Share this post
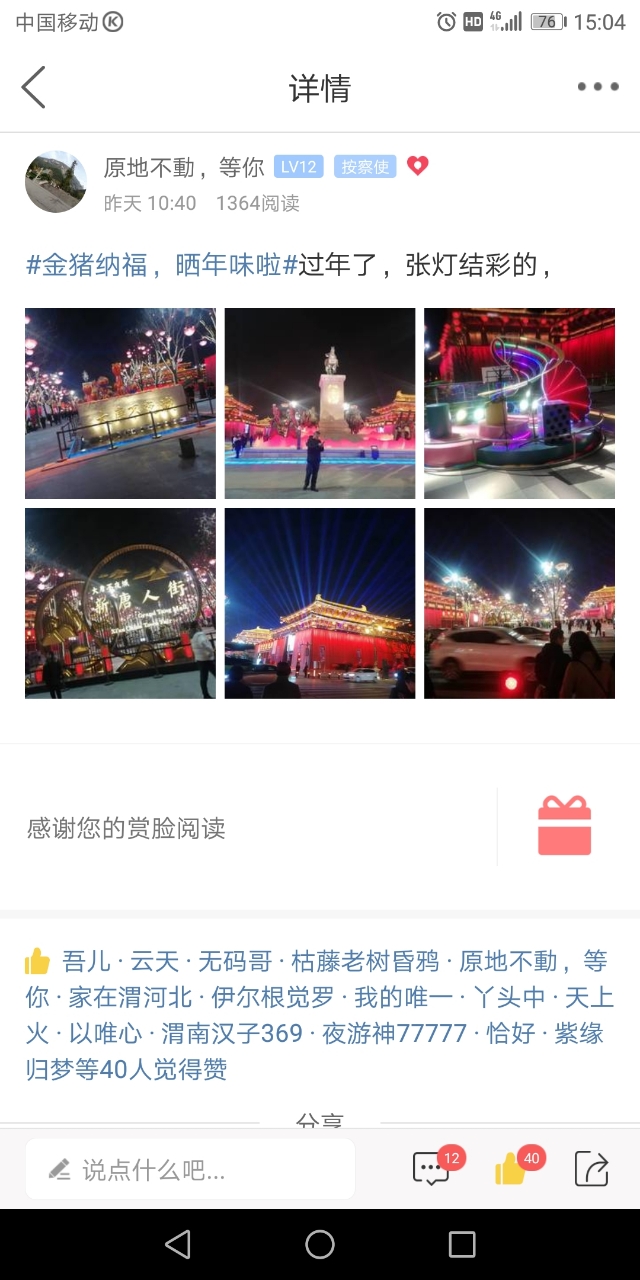 point(591,1168)
